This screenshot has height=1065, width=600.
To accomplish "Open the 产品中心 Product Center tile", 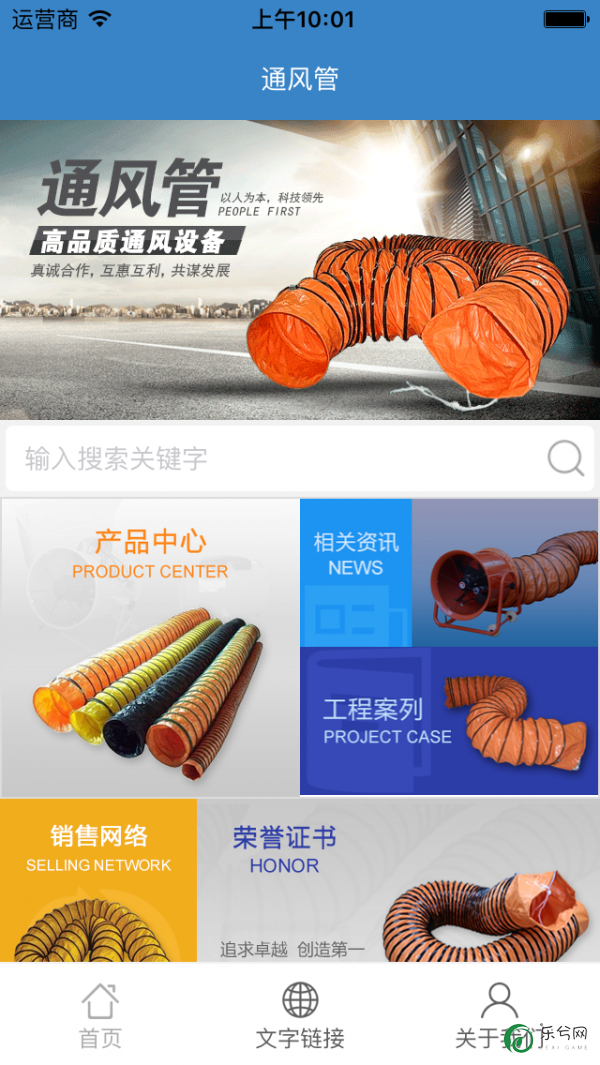I will click(150, 647).
